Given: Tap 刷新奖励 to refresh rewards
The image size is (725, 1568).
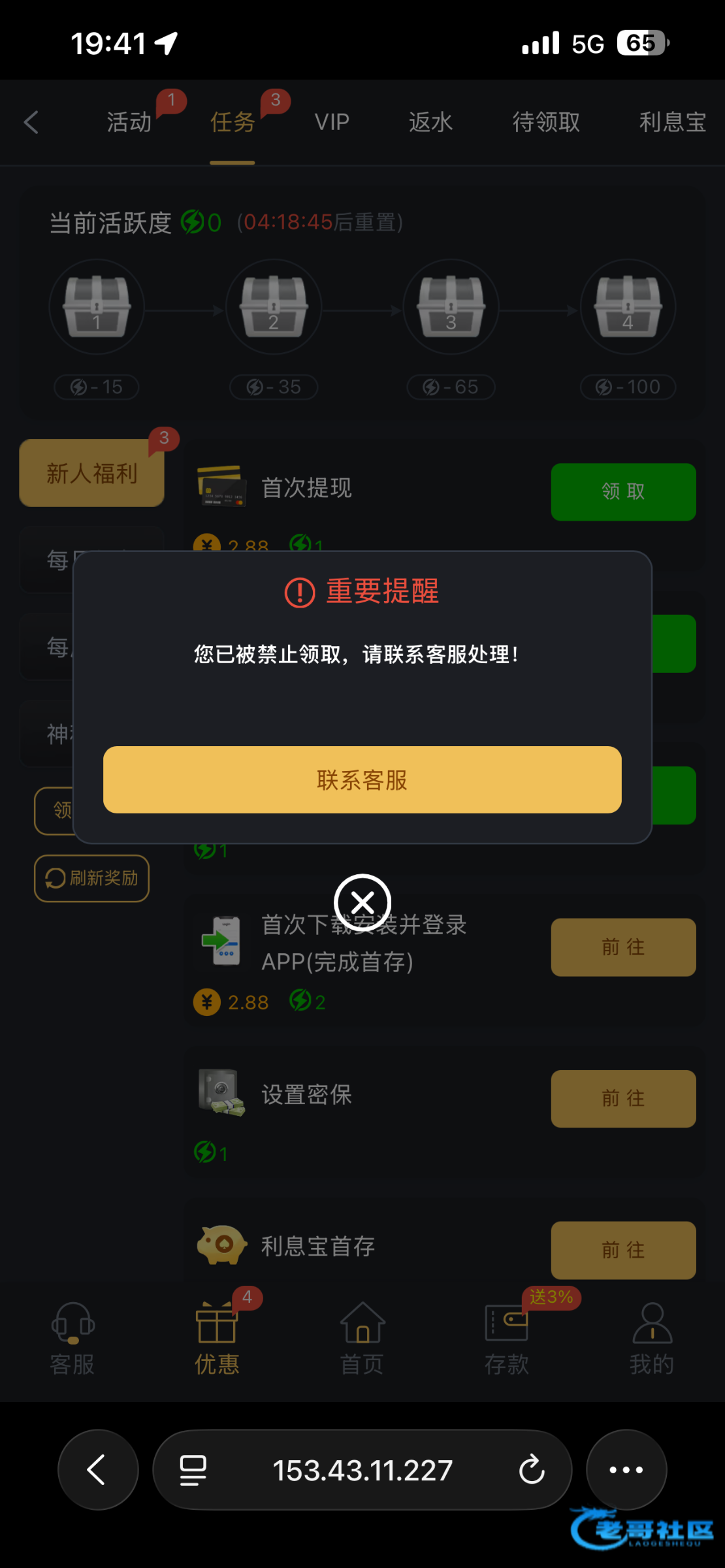Looking at the screenshot, I should [x=91, y=878].
